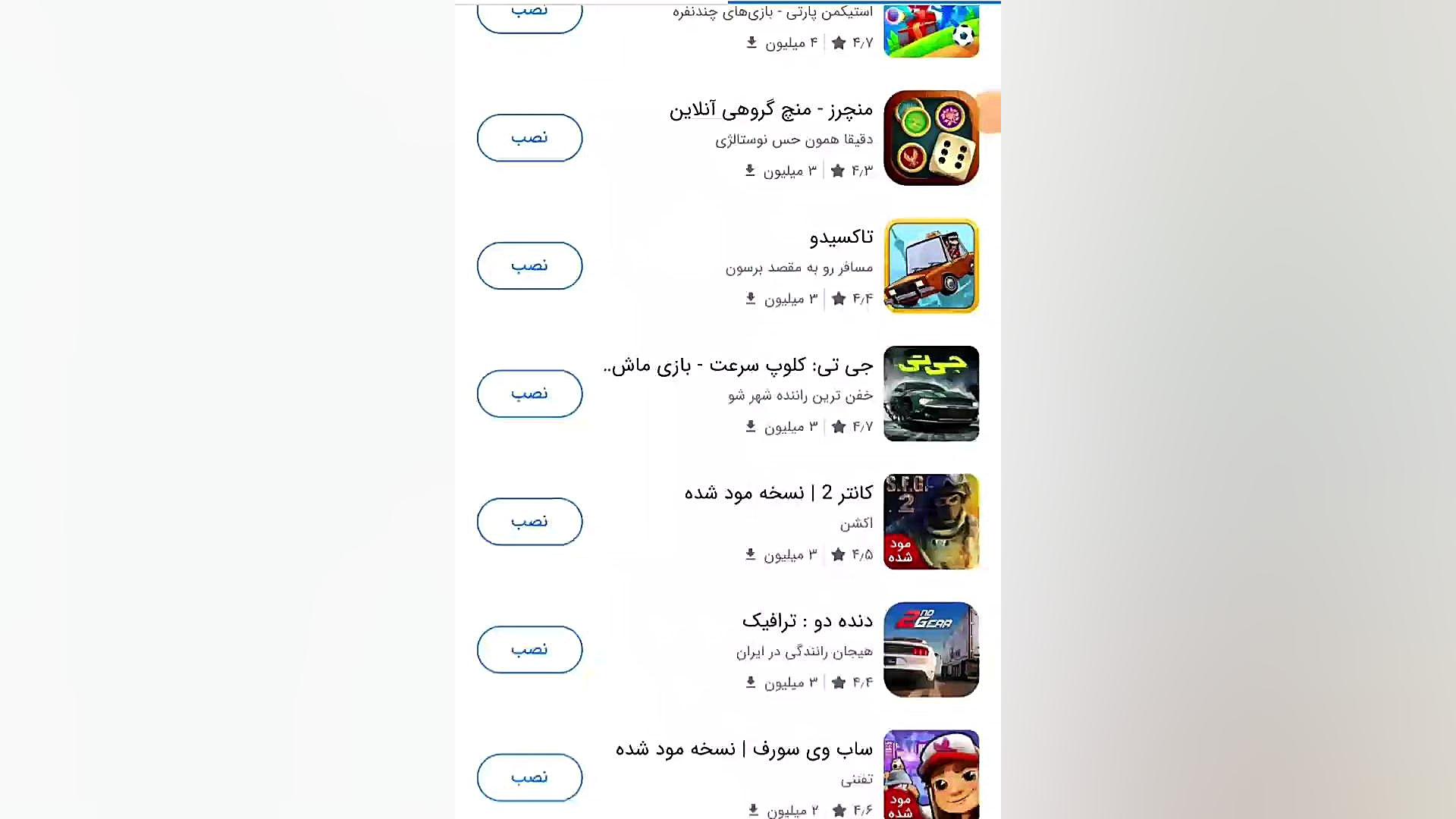Install دنده دو : ترافیک

529,649
